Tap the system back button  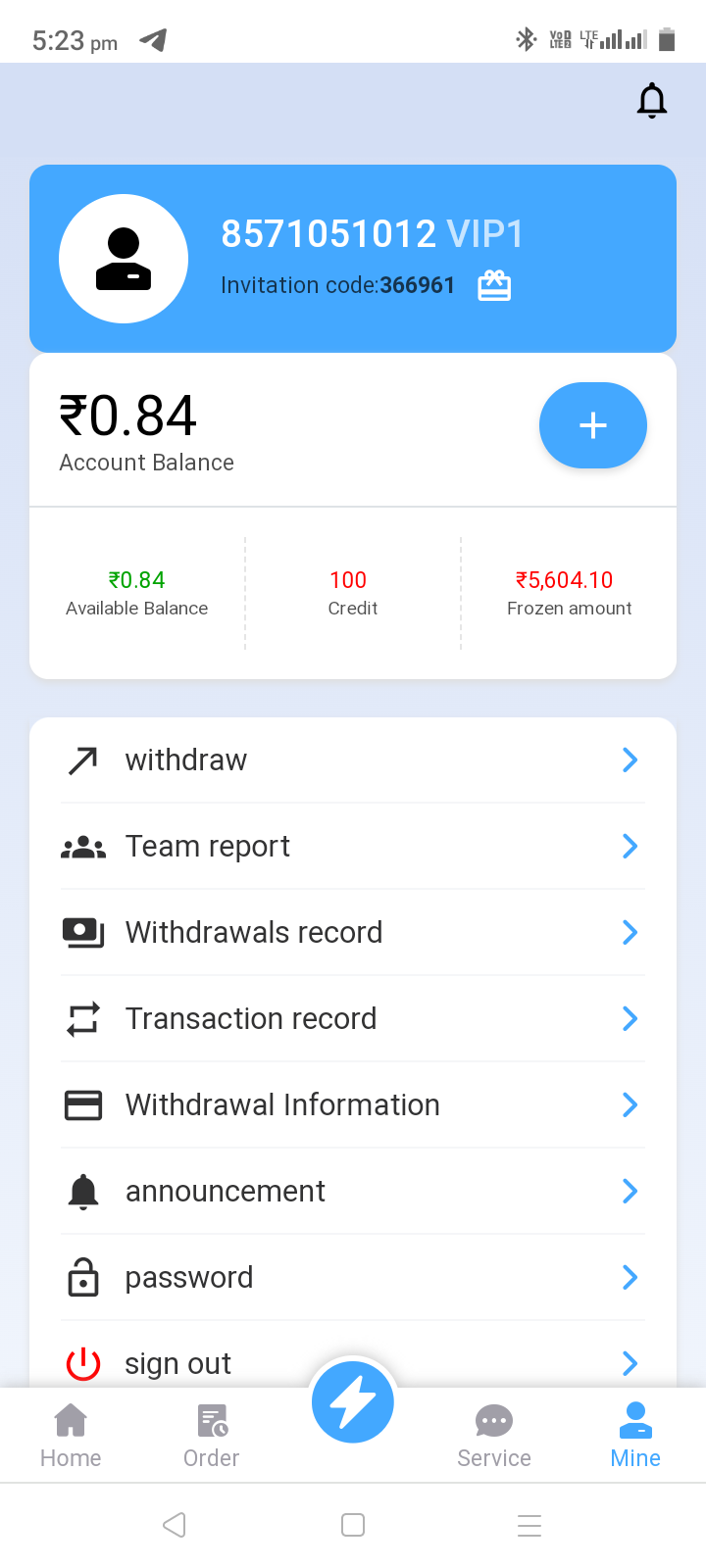click(175, 1525)
